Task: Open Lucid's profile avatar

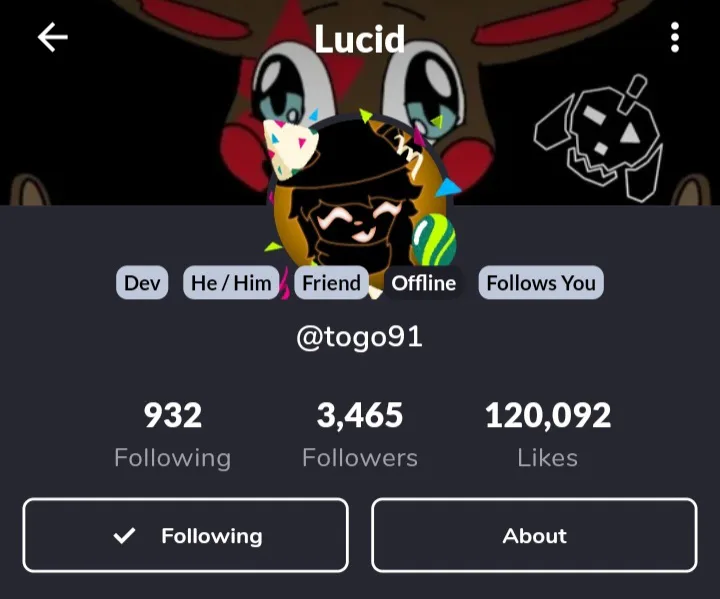Action: click(360, 195)
